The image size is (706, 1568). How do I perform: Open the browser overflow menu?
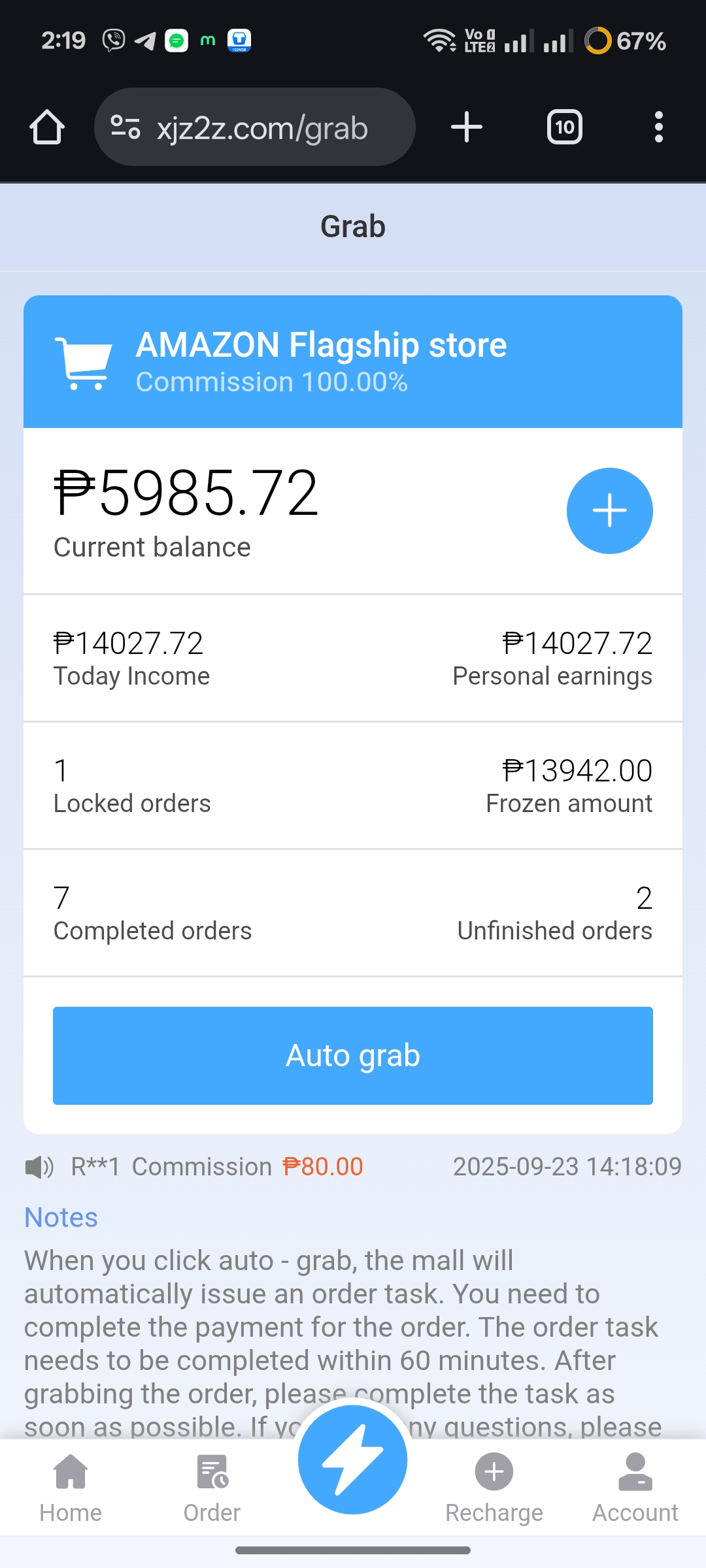(659, 127)
